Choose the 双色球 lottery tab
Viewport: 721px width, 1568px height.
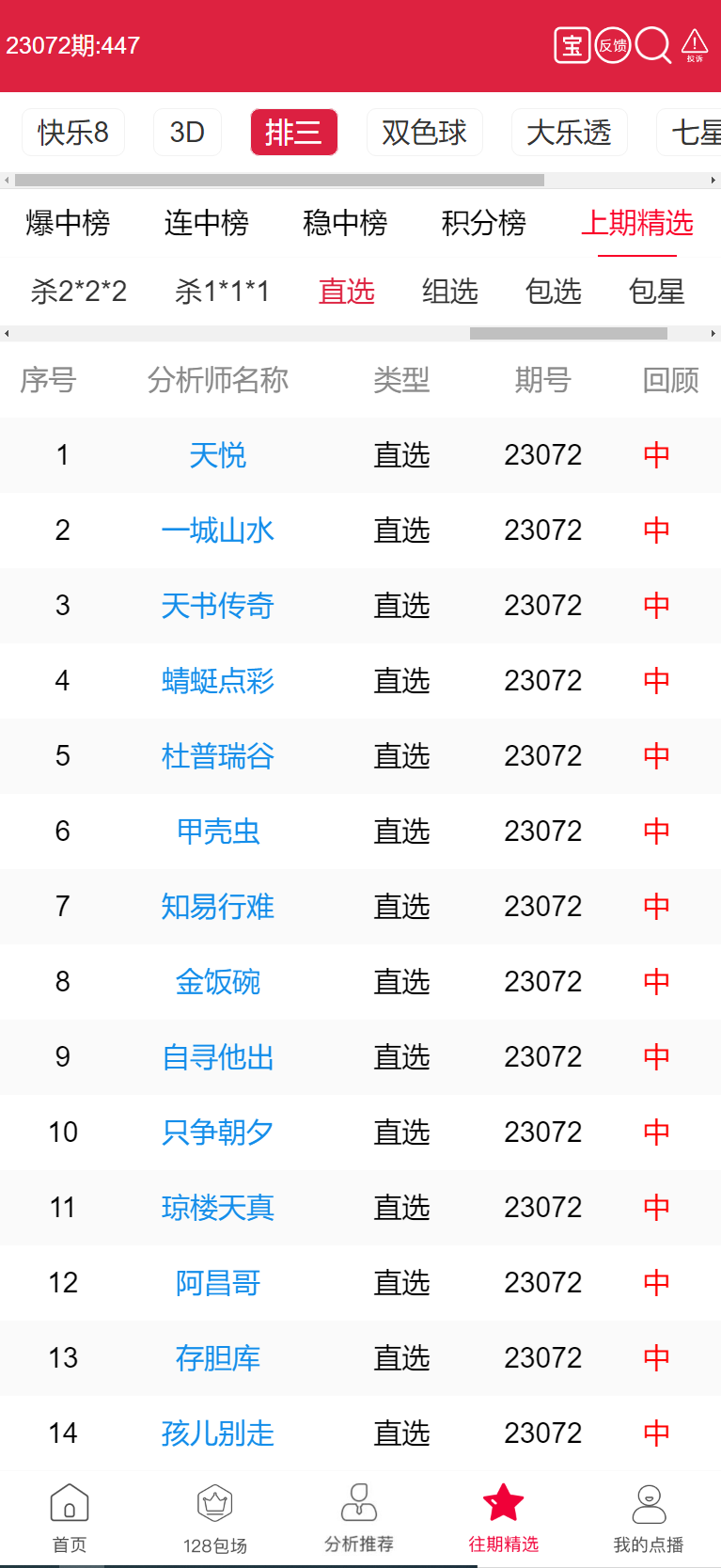pos(424,133)
